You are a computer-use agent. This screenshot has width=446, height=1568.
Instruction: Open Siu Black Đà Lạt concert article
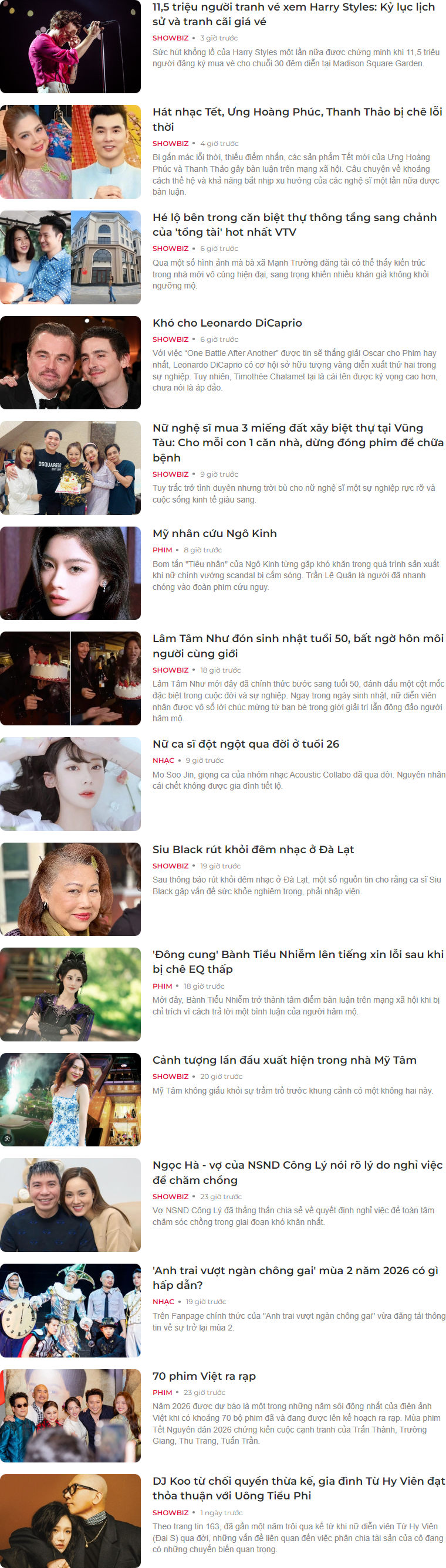[253, 849]
